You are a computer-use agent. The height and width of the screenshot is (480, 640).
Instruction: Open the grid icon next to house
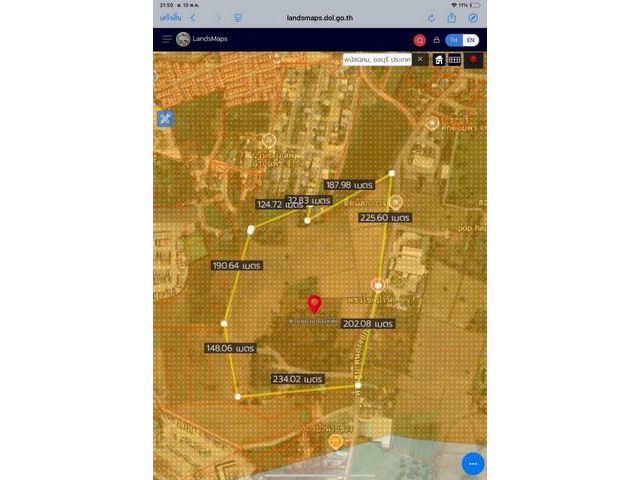tap(454, 60)
